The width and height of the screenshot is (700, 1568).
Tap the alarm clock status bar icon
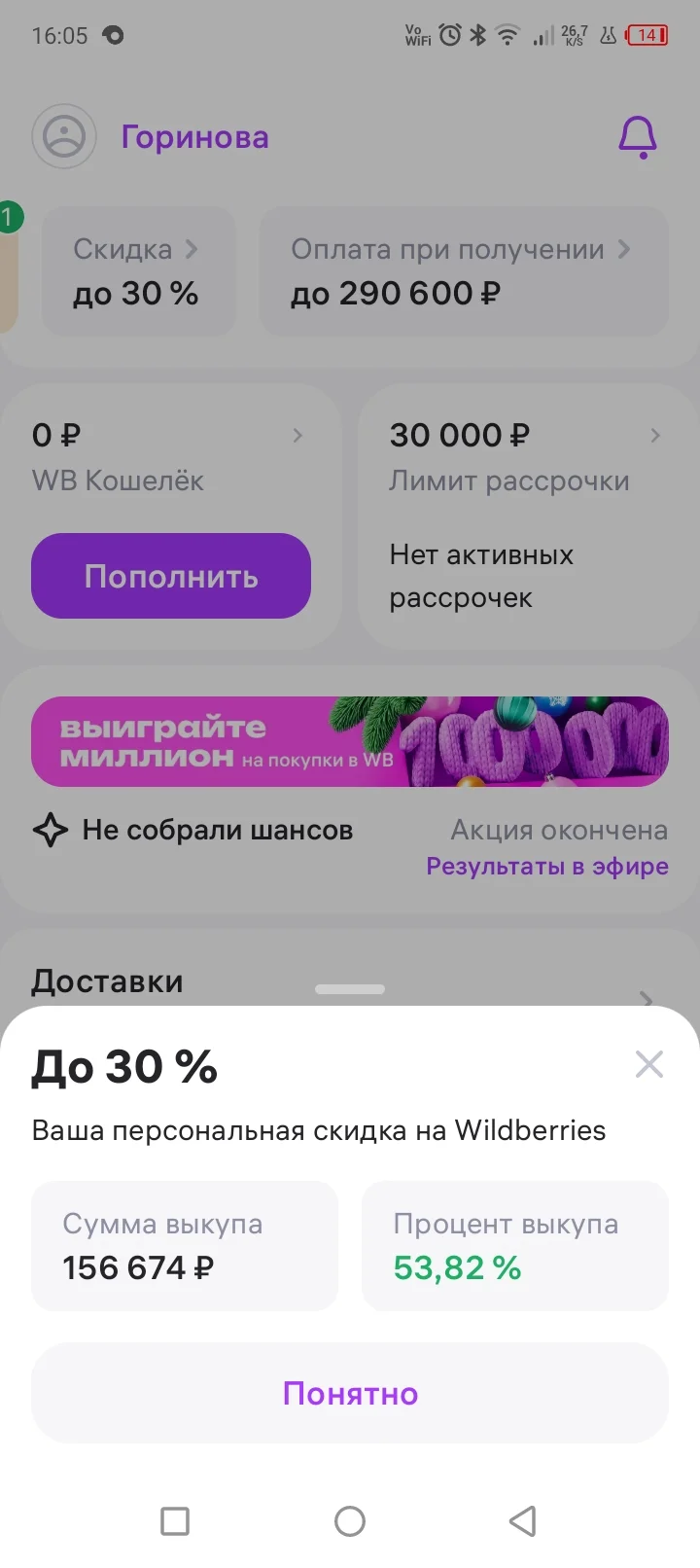[x=448, y=35]
